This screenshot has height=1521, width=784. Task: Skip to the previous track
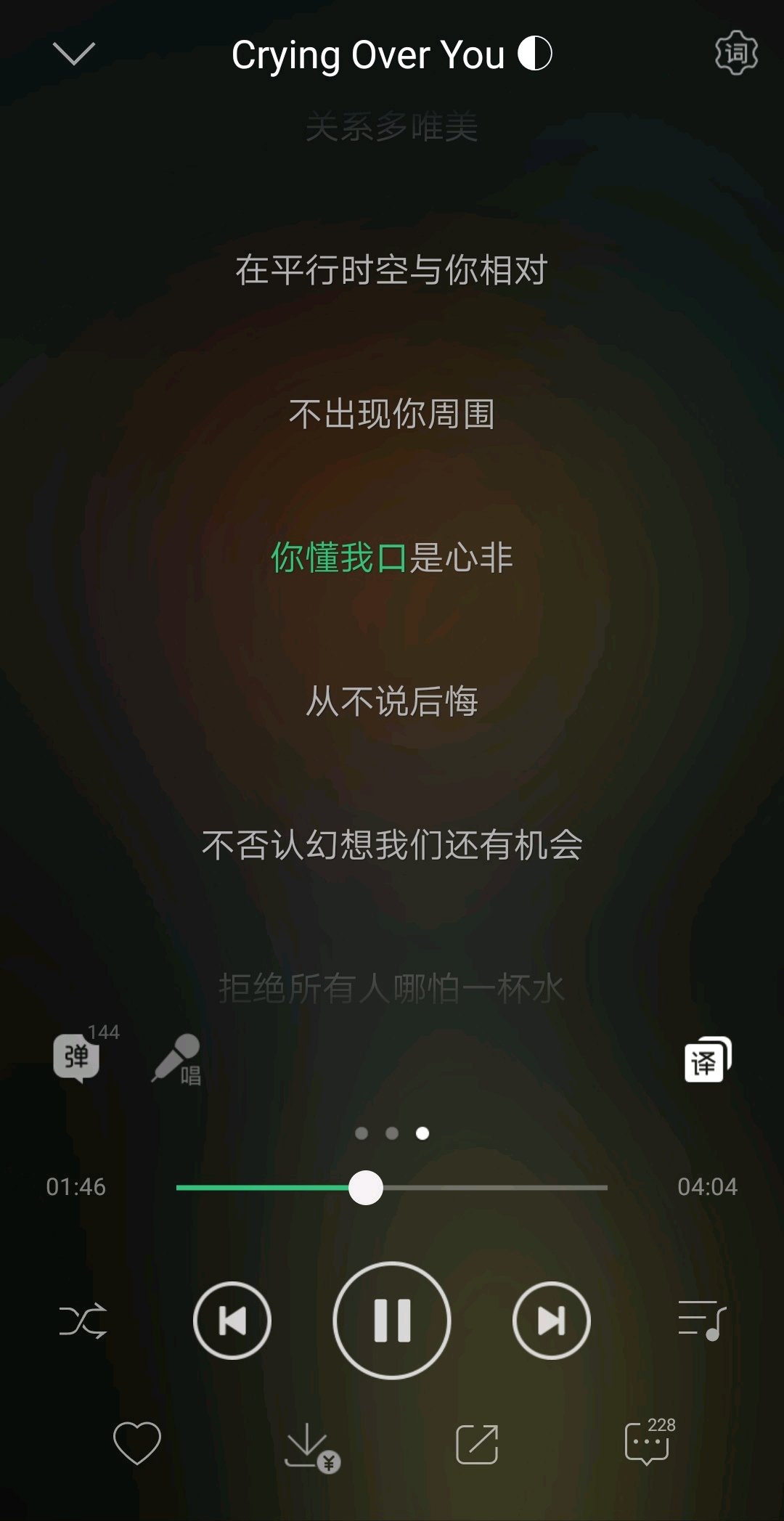coord(232,1321)
